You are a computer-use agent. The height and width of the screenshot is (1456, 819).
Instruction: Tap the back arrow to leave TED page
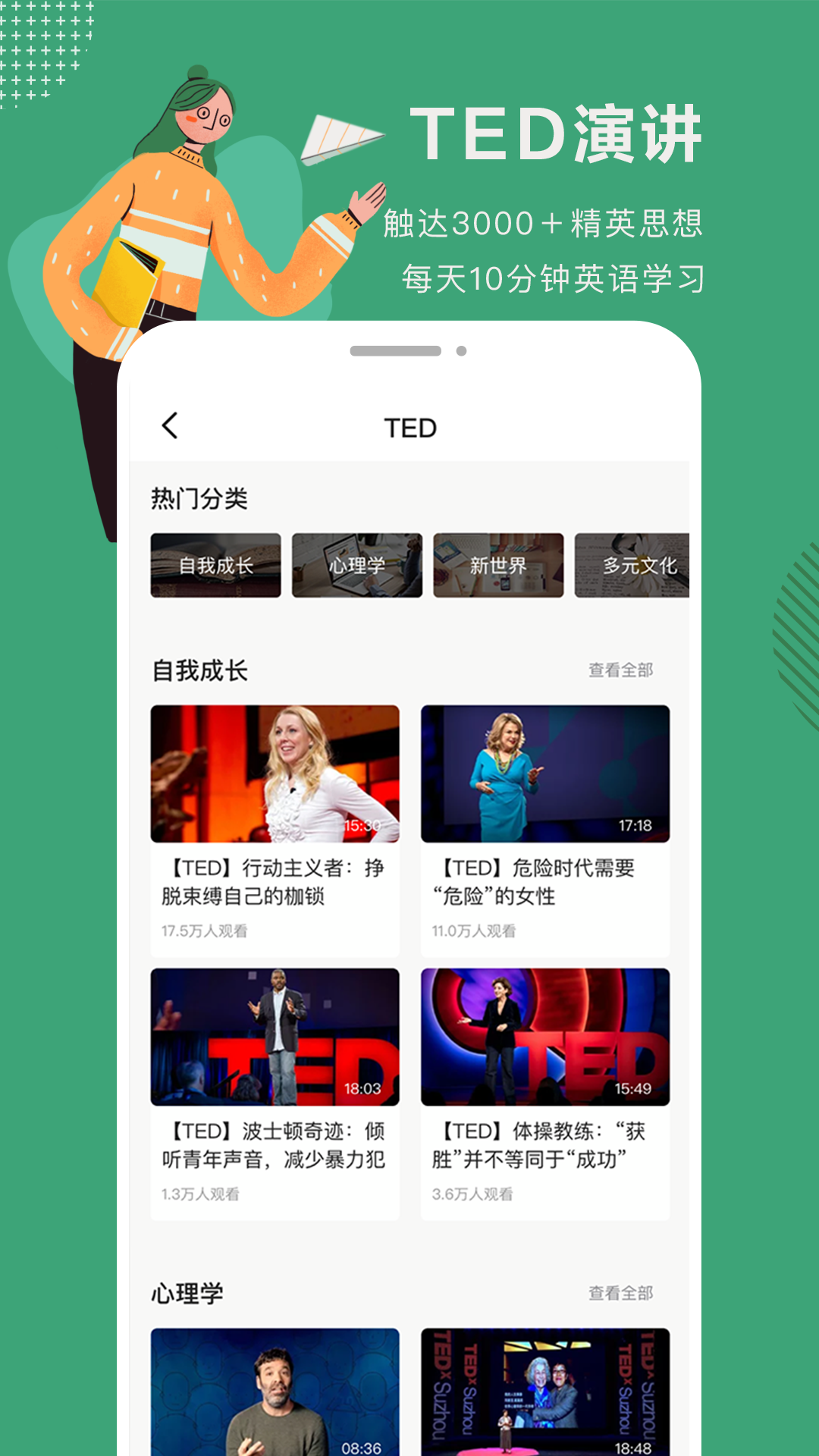pos(168,427)
